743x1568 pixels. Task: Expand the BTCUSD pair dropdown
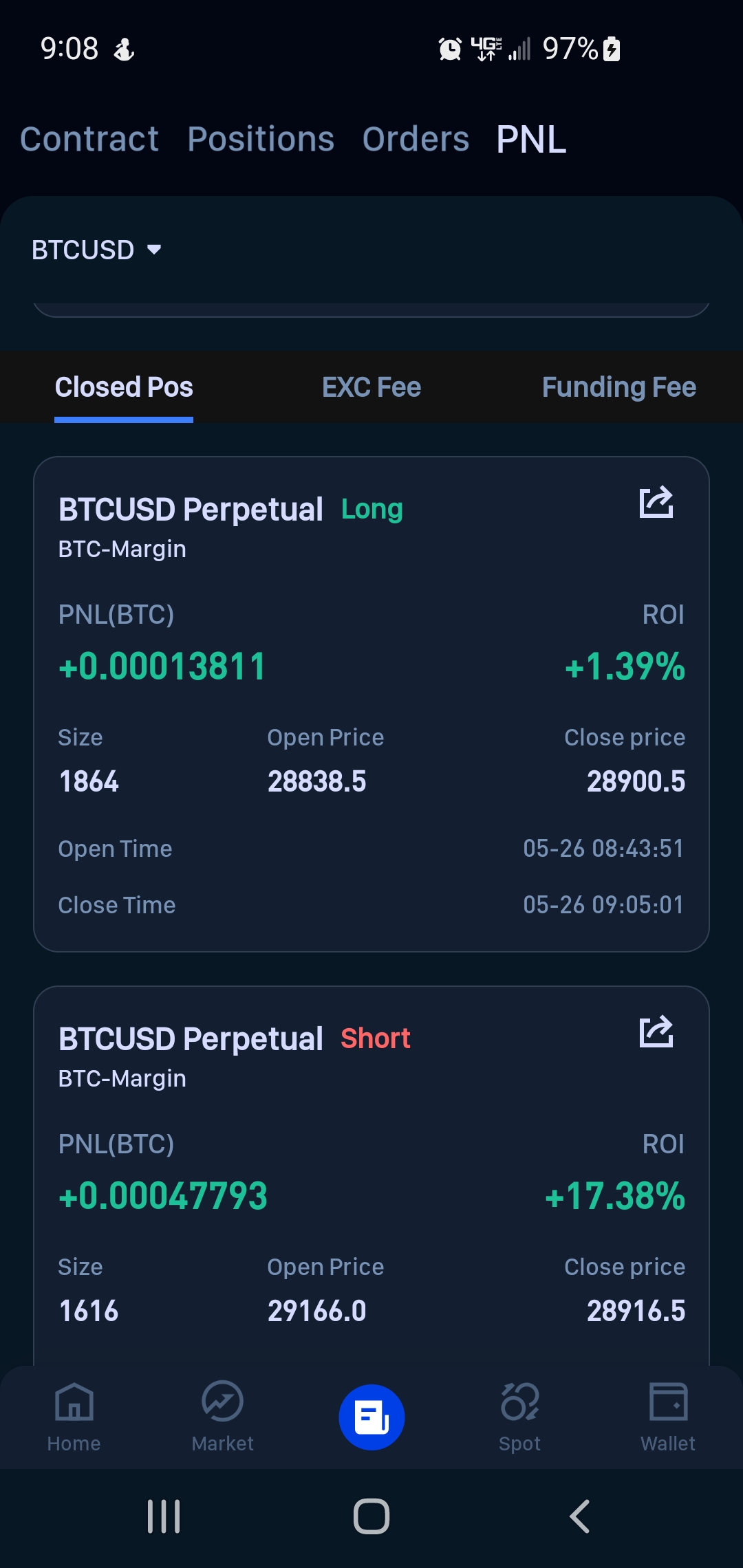coord(96,250)
